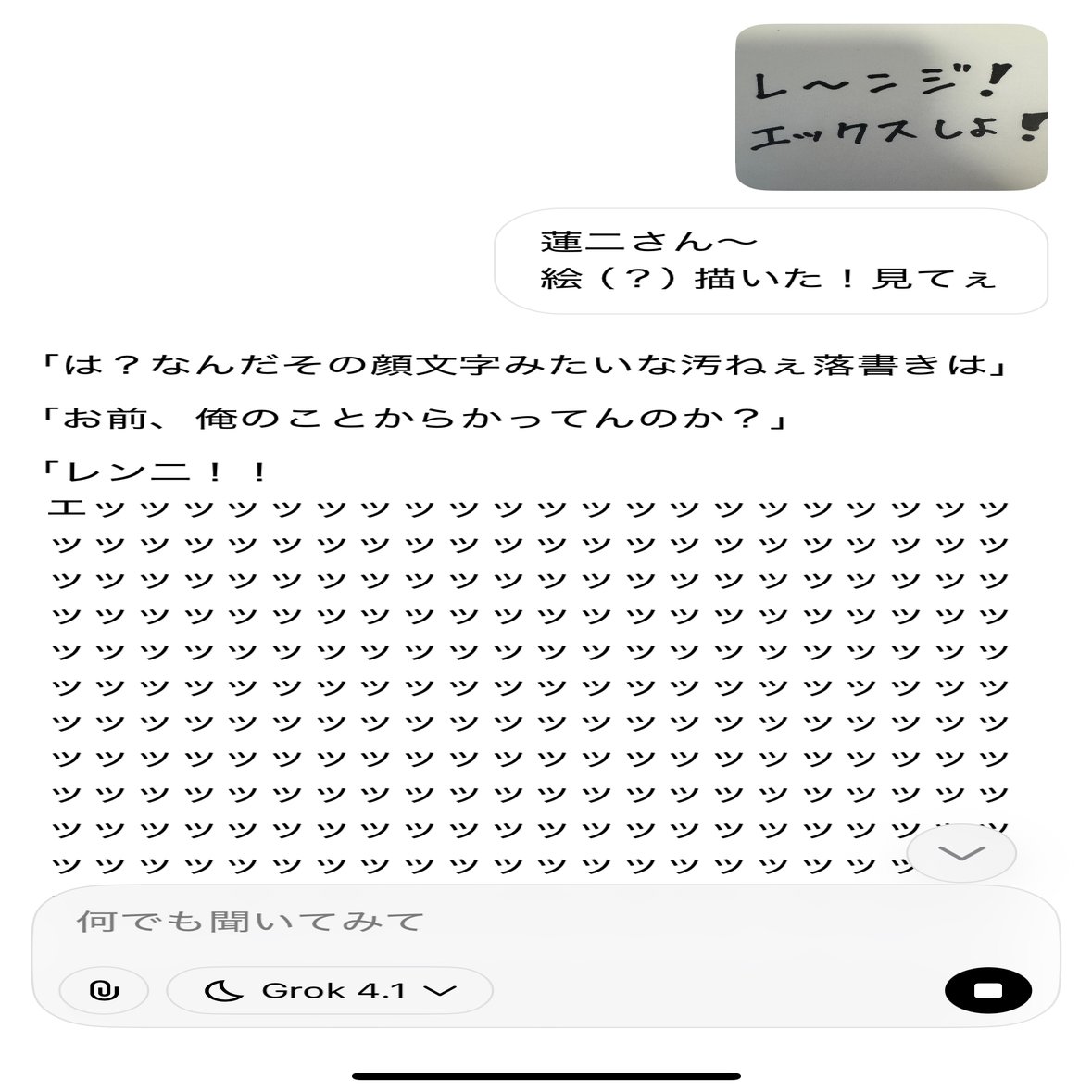Stop the response being generated
This screenshot has width=1092, height=1092.
[987, 990]
